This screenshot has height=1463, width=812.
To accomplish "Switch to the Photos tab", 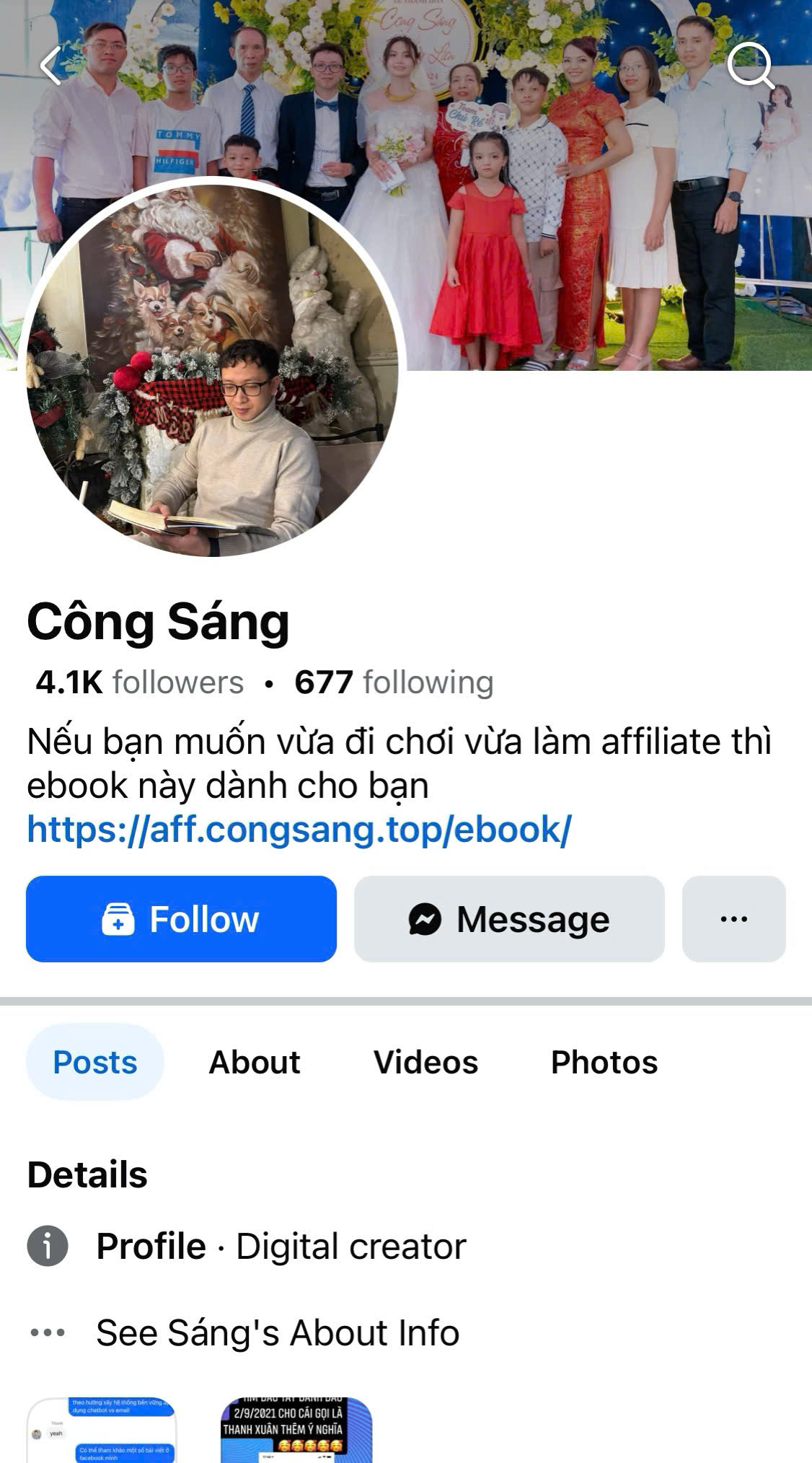I will point(604,1062).
